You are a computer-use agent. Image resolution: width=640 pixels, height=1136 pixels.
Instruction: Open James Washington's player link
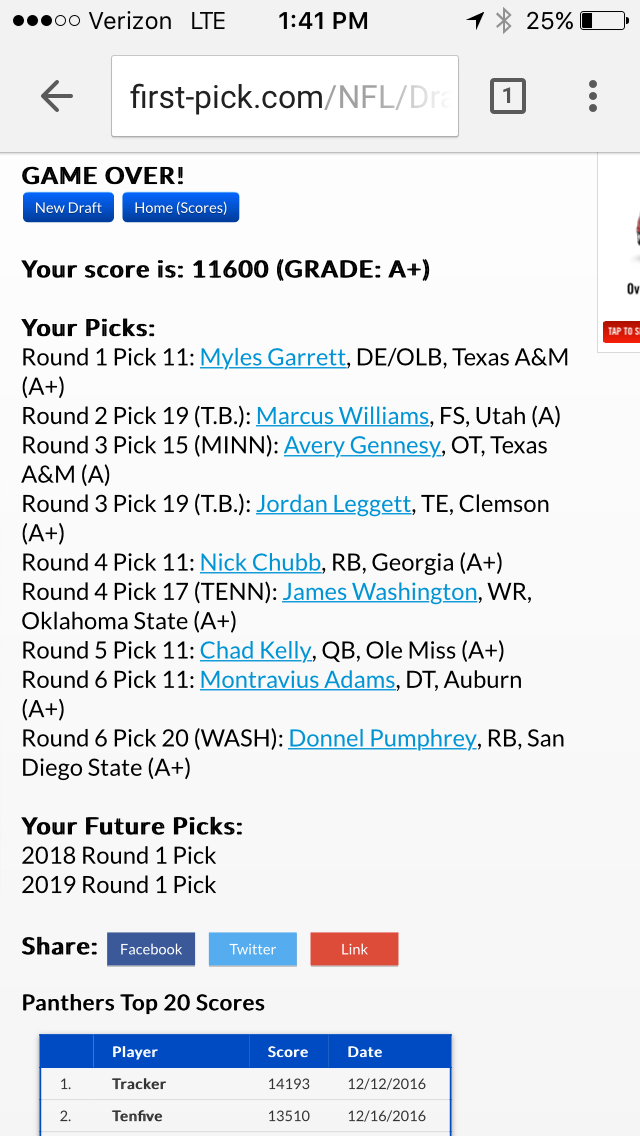[x=380, y=592]
